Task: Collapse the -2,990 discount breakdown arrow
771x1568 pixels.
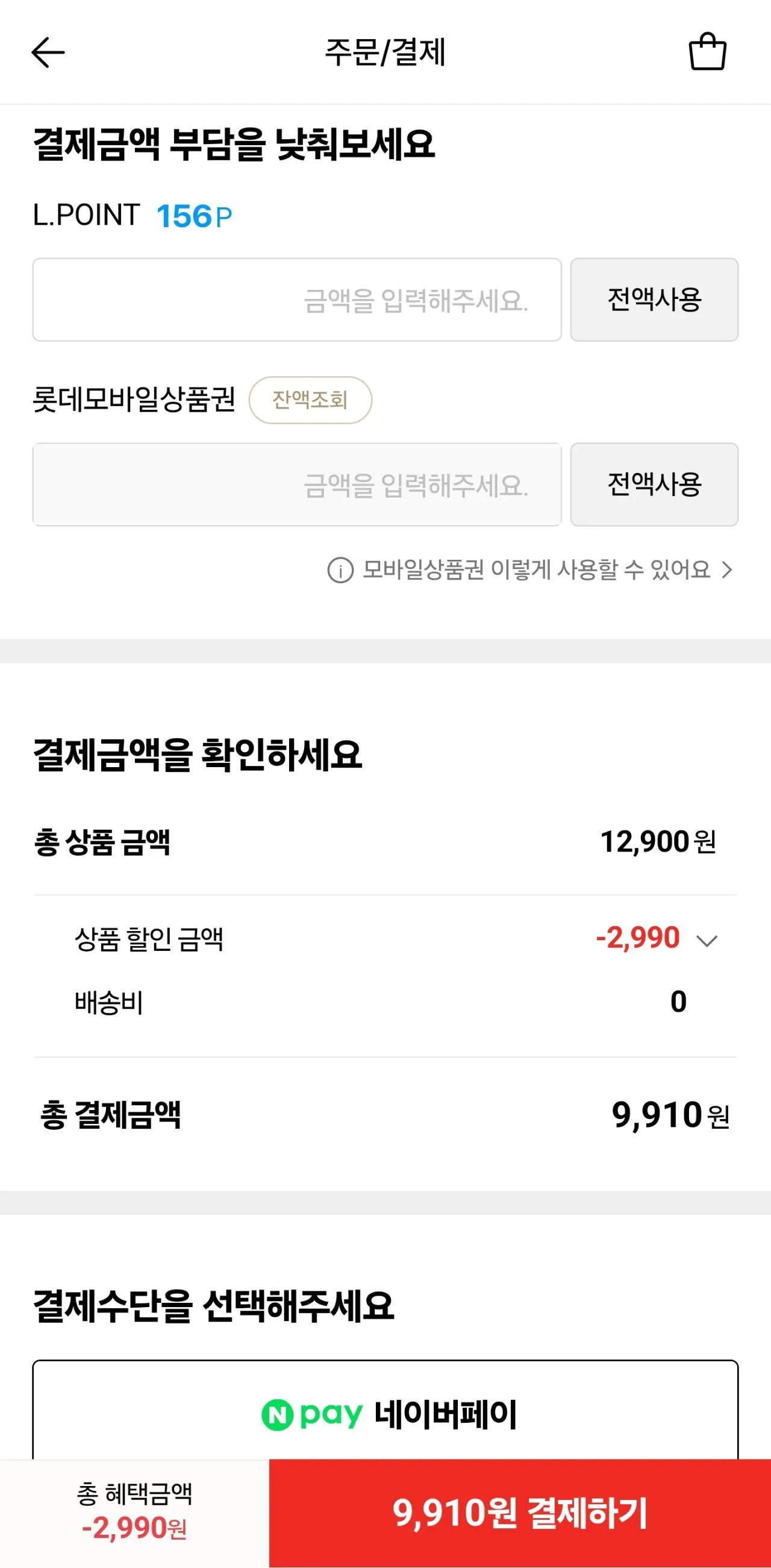Action: pos(707,941)
